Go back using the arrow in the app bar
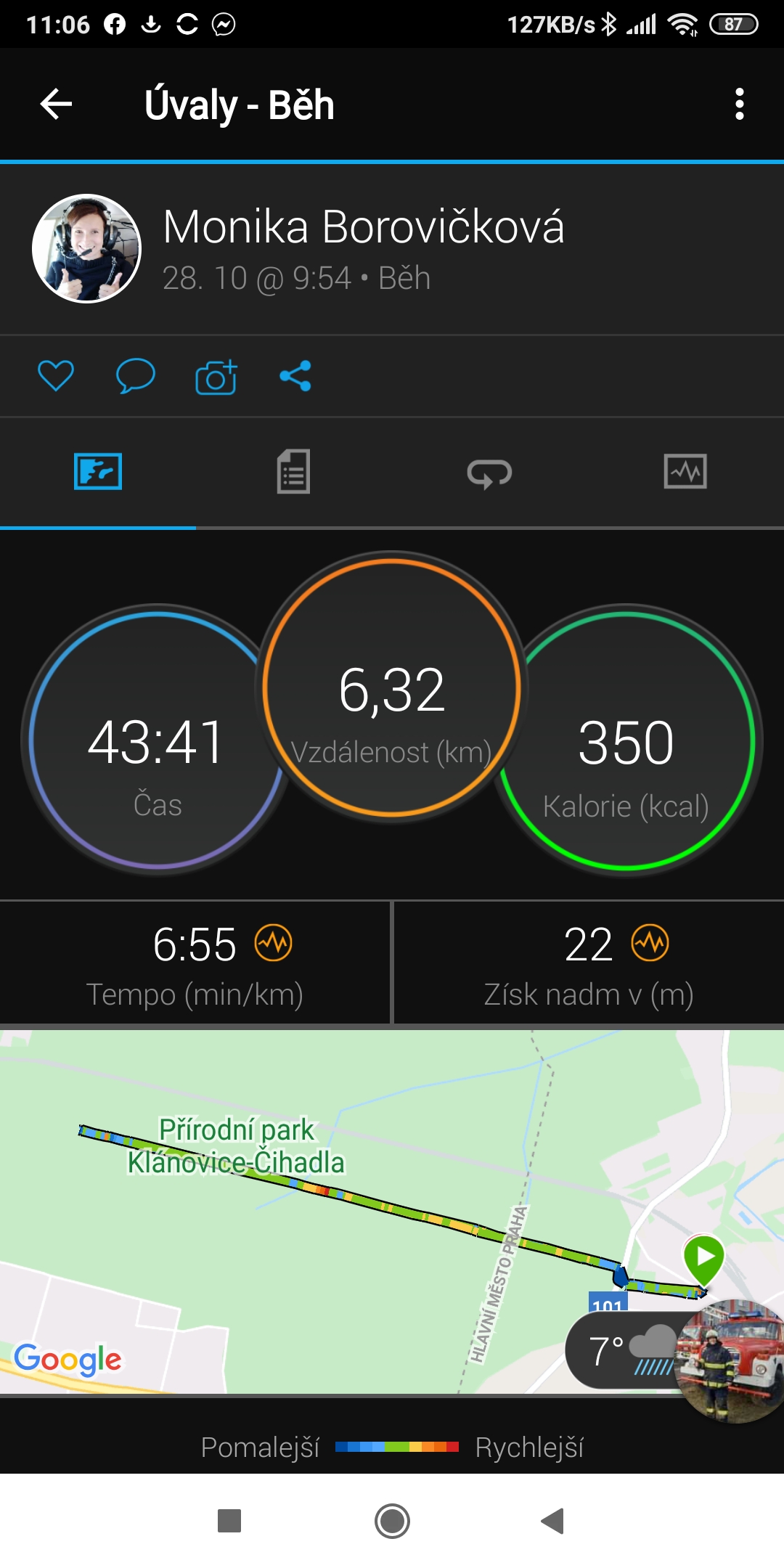The width and height of the screenshot is (784, 1568). pos(56,104)
